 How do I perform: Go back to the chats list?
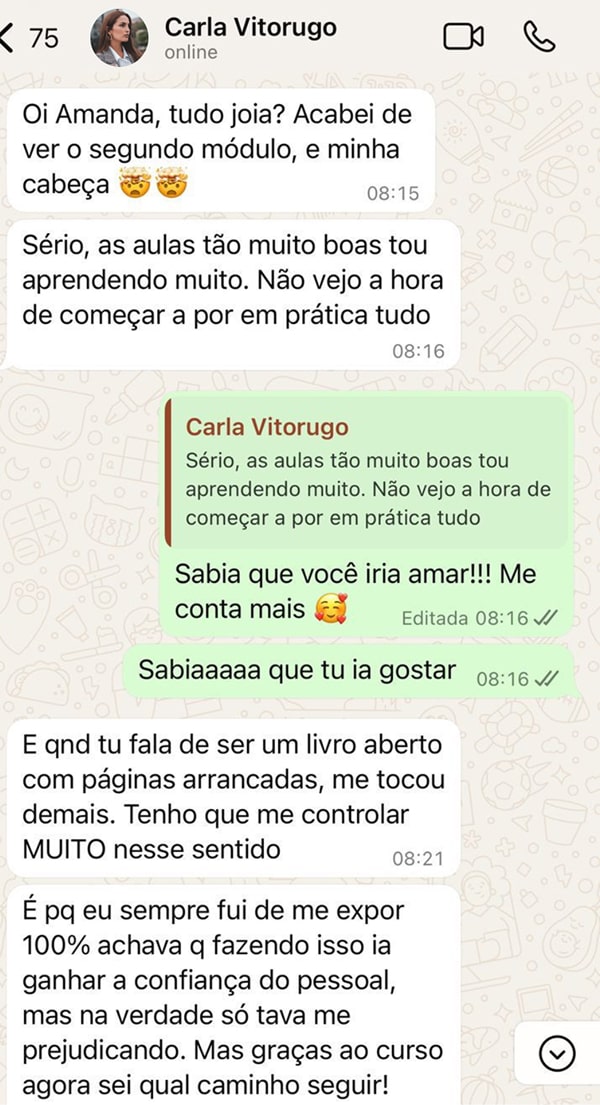28,38
